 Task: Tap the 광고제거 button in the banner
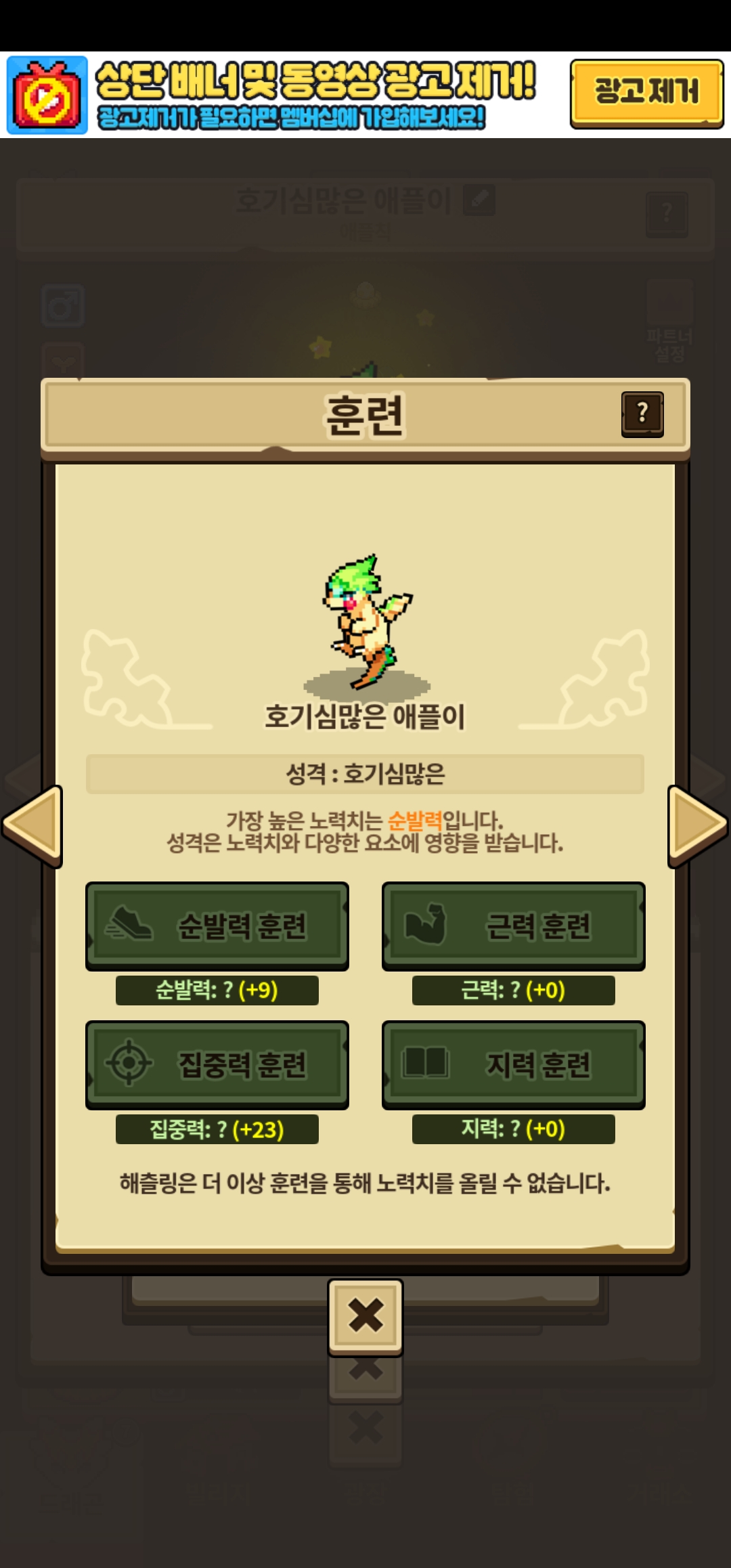[646, 93]
